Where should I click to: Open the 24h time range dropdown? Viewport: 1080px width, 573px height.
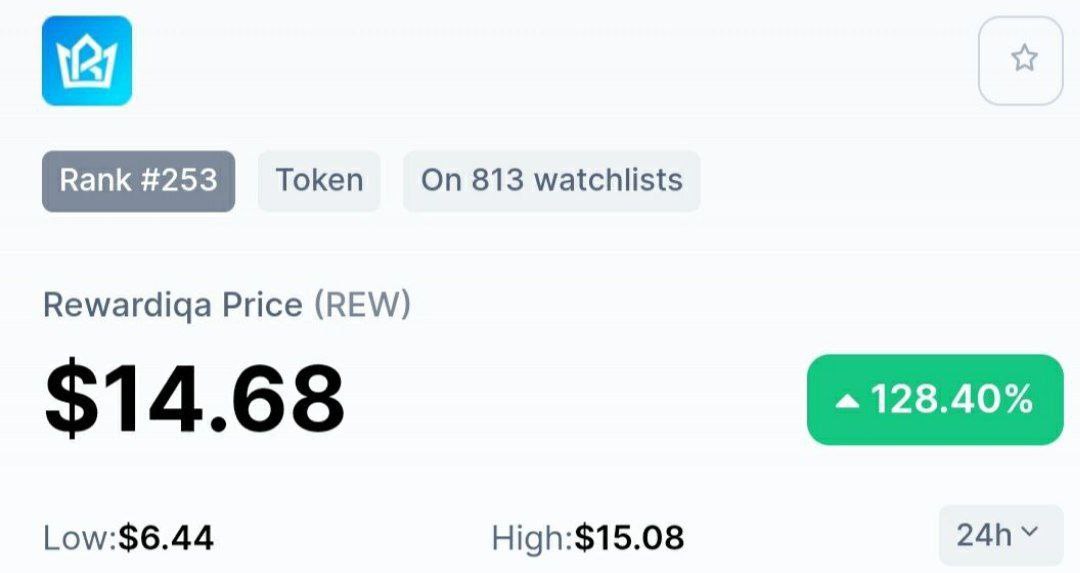click(x=999, y=535)
